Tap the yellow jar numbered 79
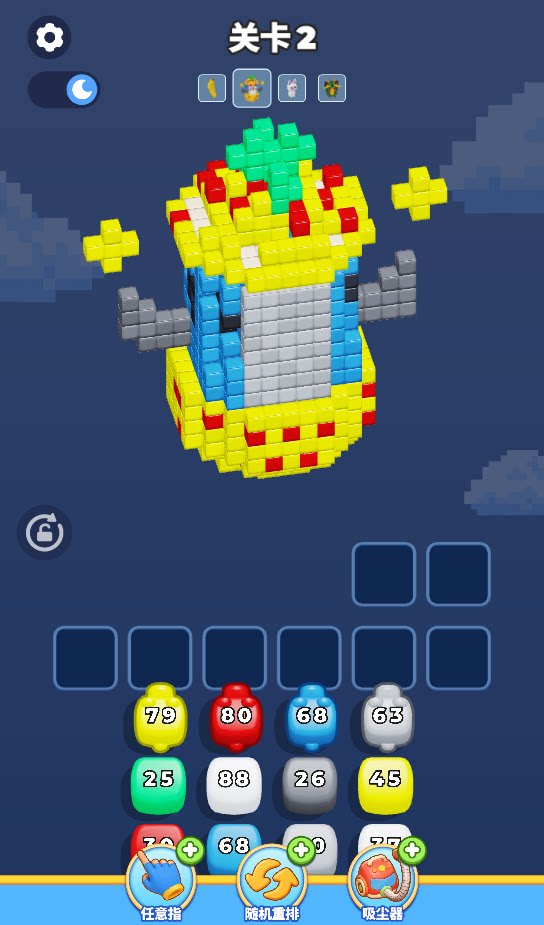Screen dimensions: 544x925 (x=160, y=717)
